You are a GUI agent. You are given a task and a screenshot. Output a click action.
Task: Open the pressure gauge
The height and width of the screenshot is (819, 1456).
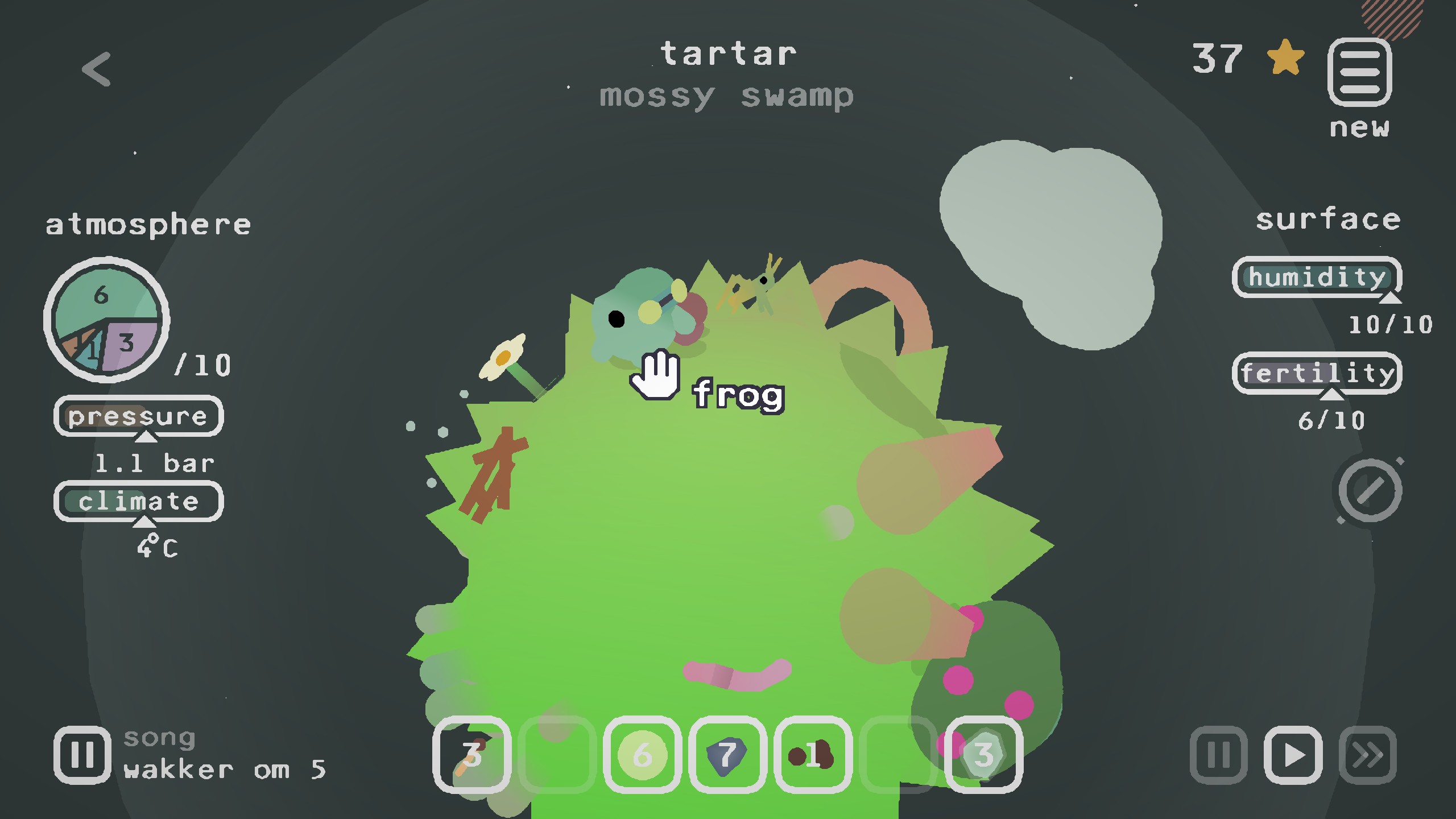[138, 416]
